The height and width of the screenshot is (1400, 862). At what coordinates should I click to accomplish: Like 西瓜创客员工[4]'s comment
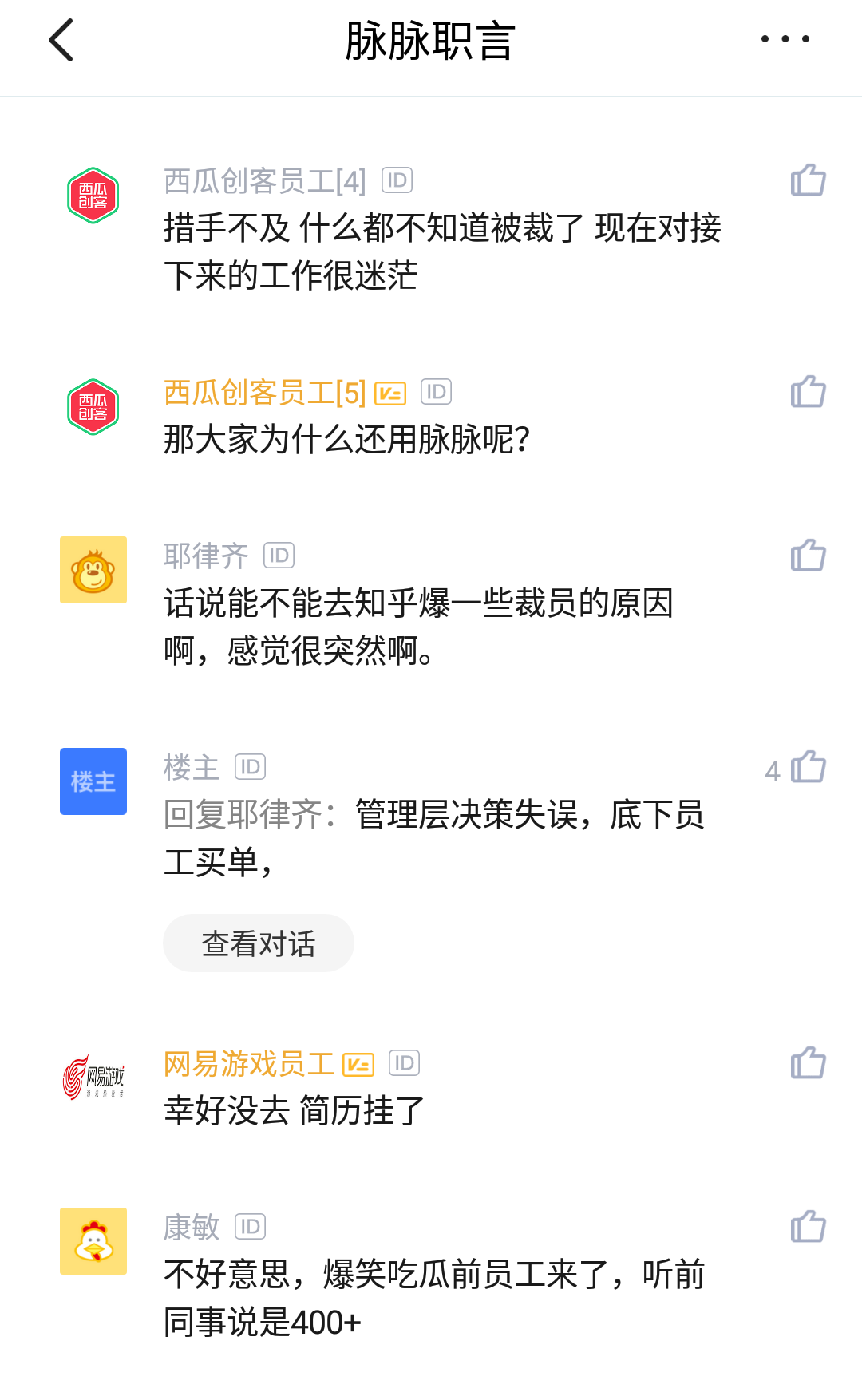point(808,180)
